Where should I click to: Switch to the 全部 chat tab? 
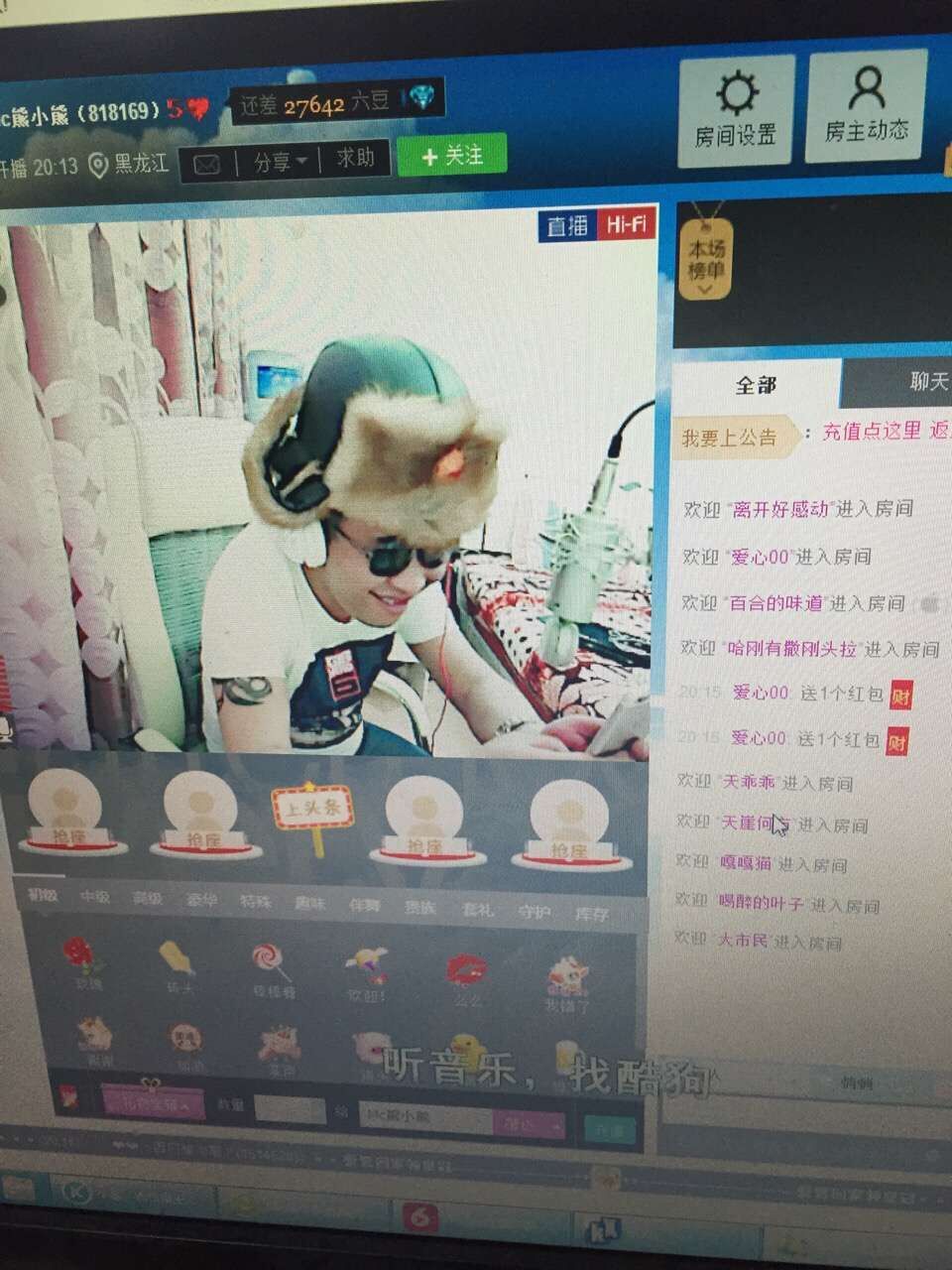click(756, 384)
